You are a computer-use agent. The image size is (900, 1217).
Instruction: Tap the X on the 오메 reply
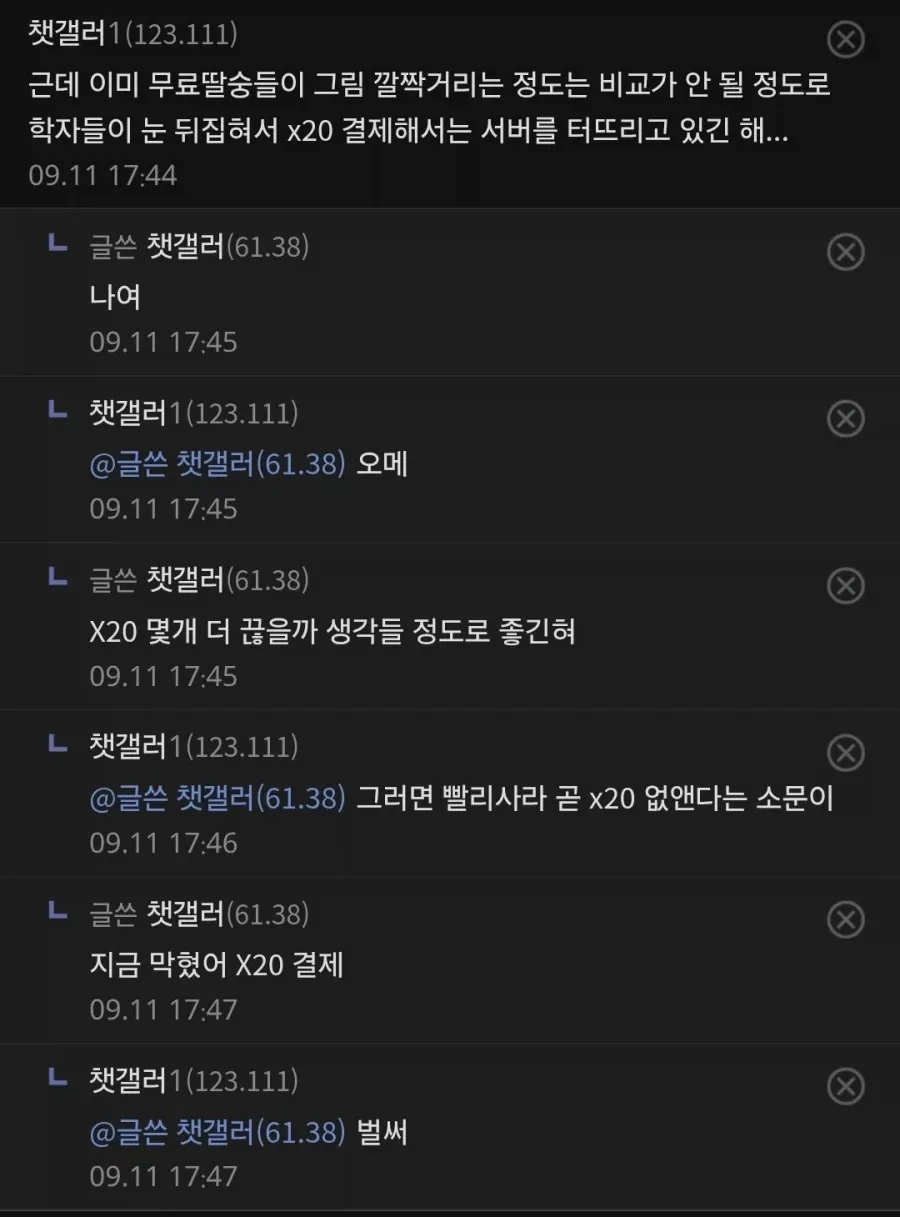pos(846,418)
